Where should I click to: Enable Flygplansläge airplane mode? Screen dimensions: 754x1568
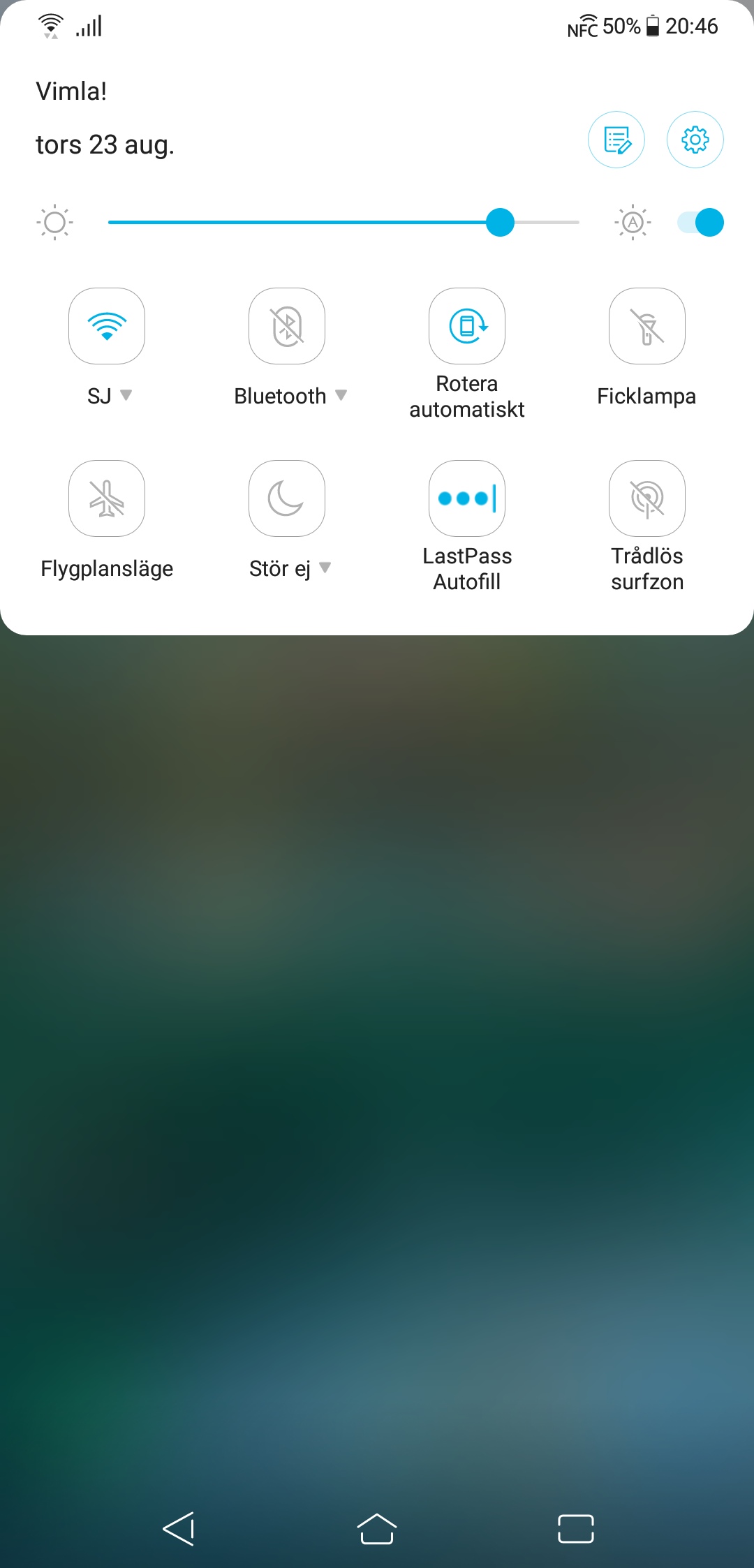coord(107,498)
